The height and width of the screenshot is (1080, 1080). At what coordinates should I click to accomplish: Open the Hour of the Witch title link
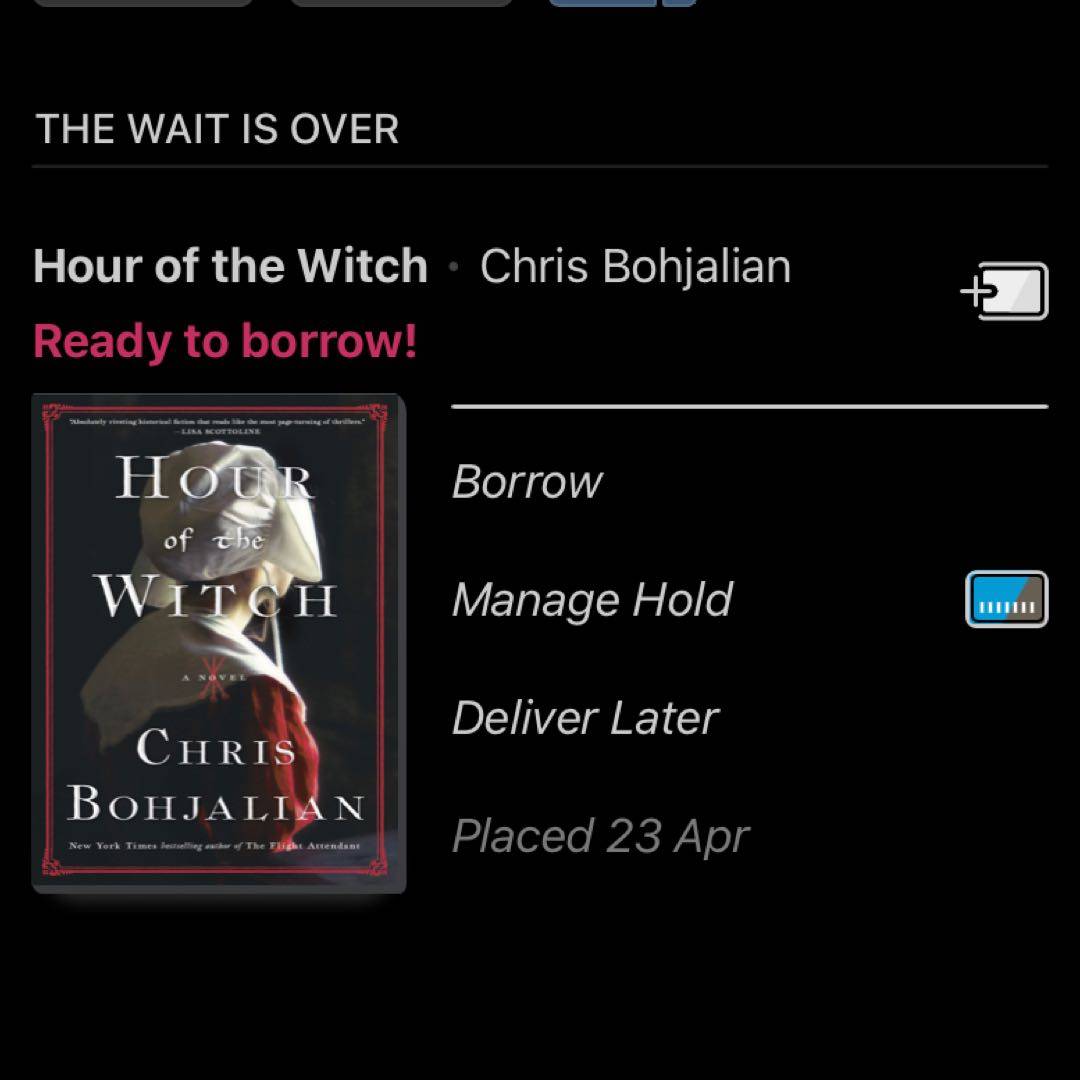coord(230,267)
